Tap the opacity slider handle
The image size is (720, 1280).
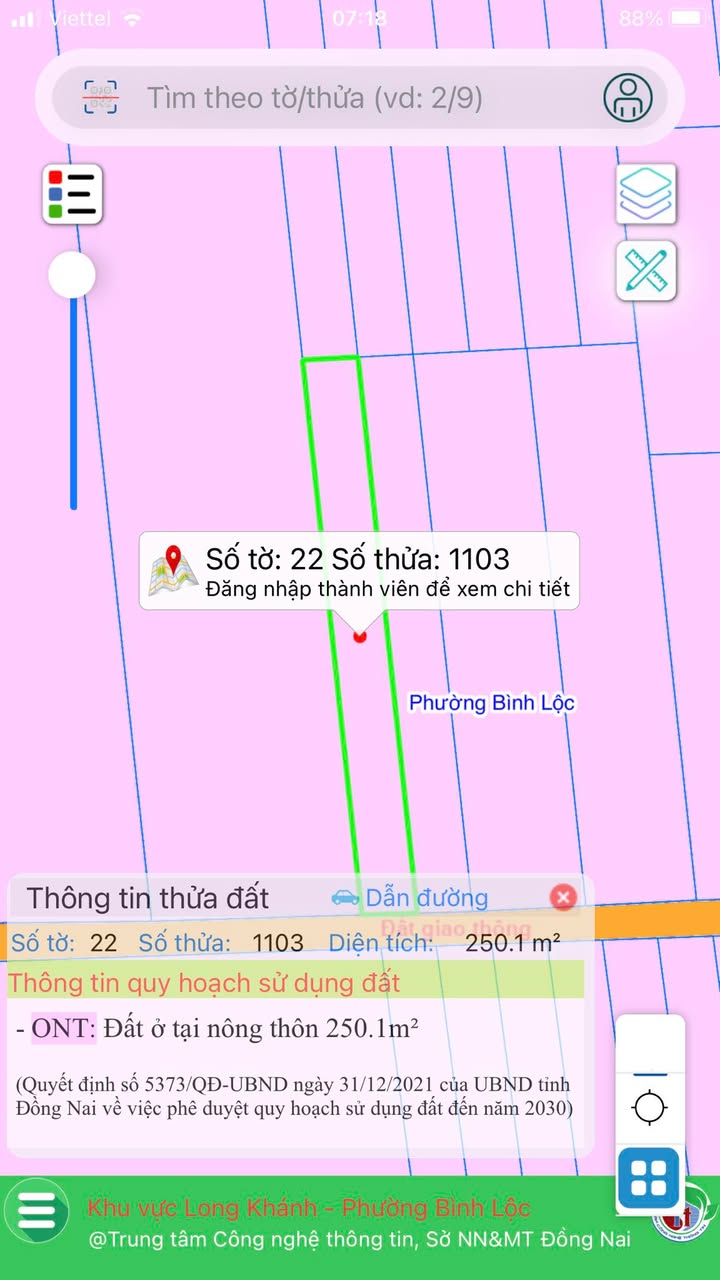pos(72,275)
